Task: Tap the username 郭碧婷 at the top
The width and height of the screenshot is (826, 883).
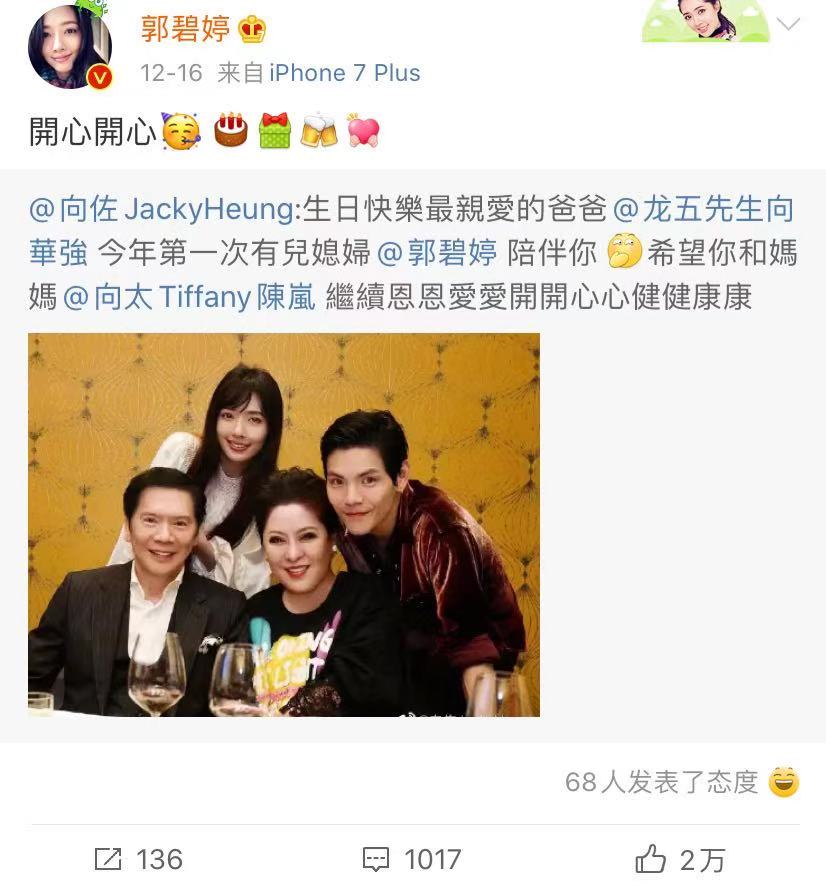Action: click(x=187, y=28)
